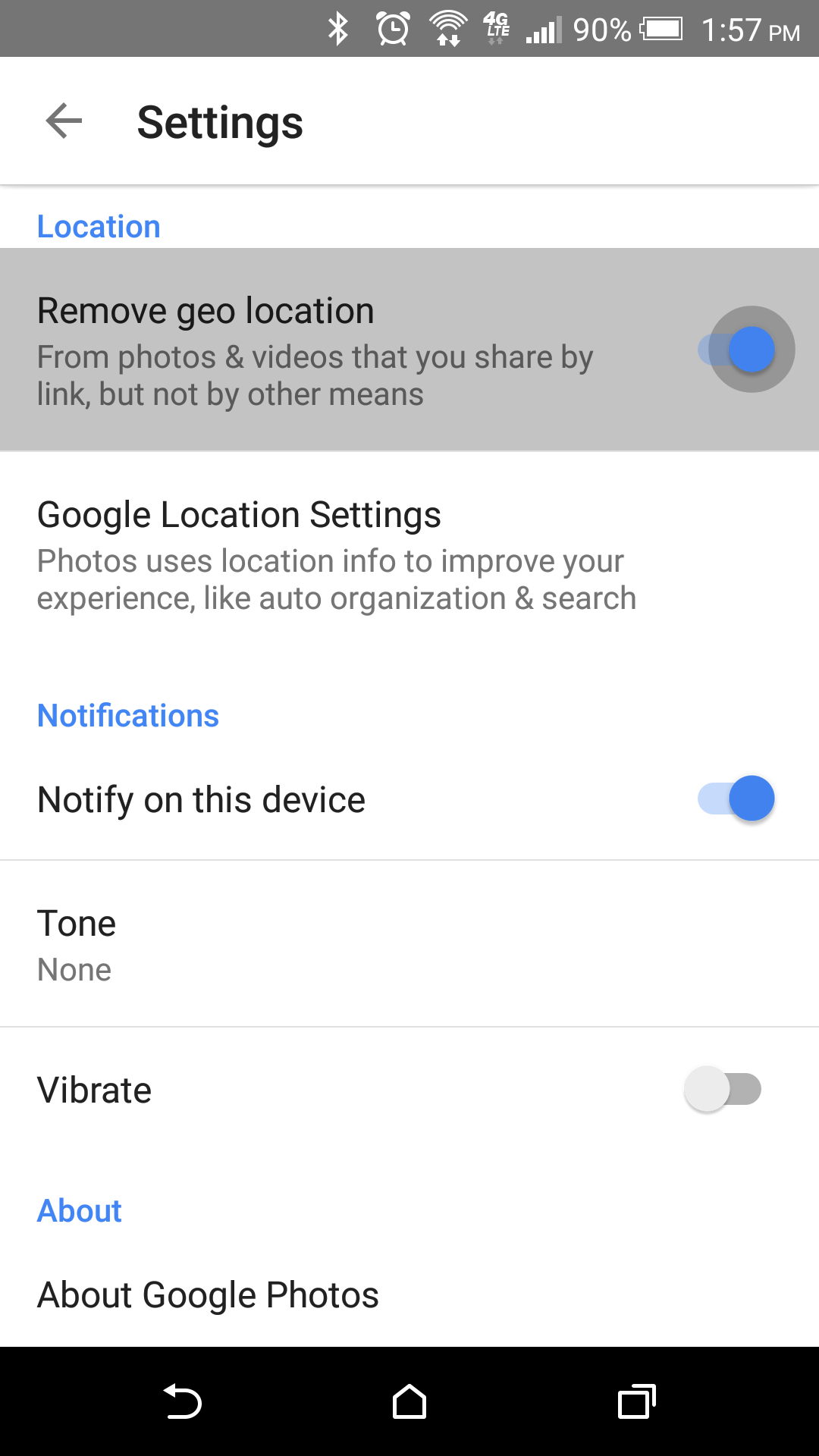The image size is (819, 1456).
Task: Toggle the Remove geo location switch
Action: [736, 350]
